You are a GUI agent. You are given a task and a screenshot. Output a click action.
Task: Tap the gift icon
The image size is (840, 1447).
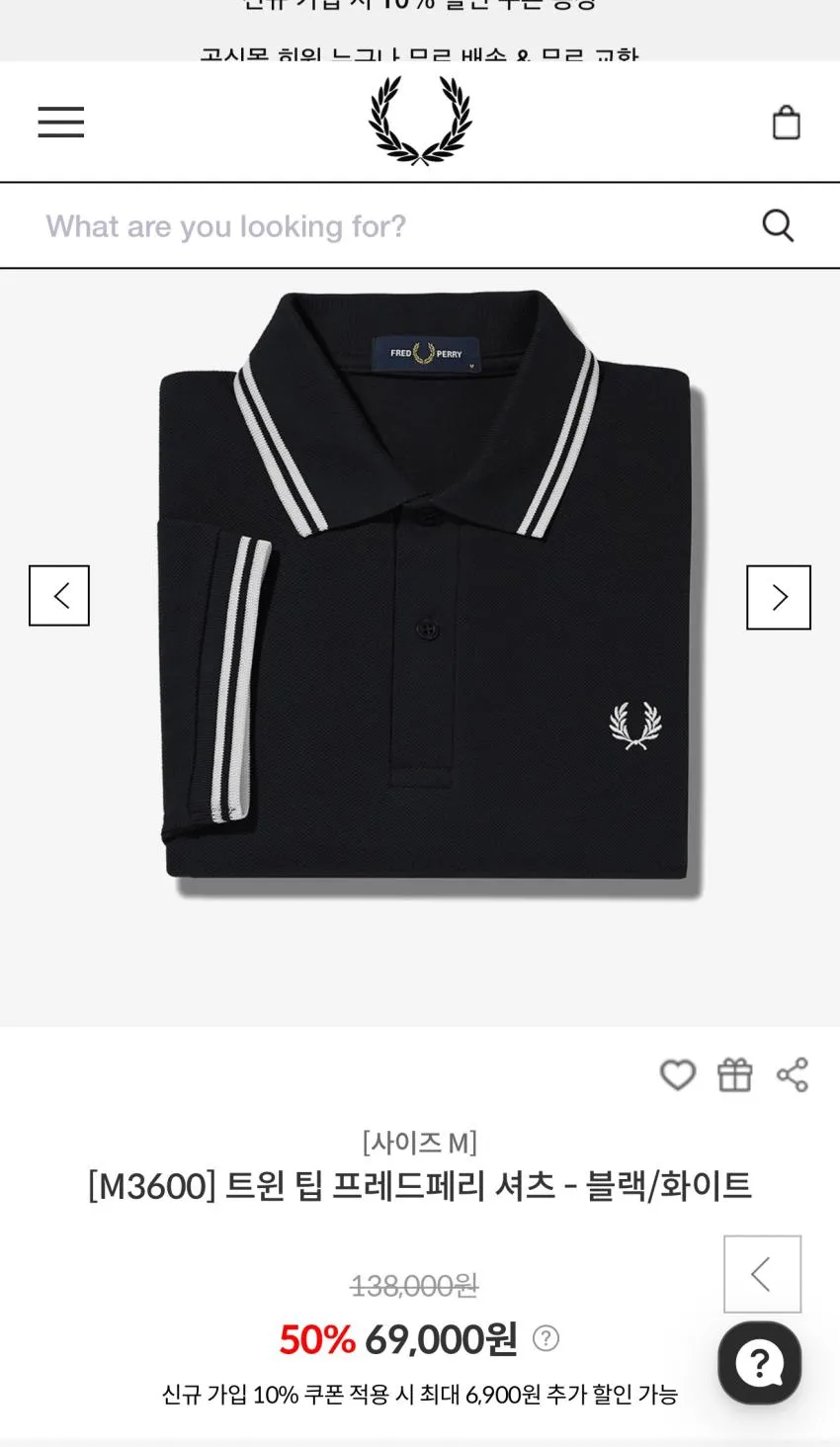735,1074
